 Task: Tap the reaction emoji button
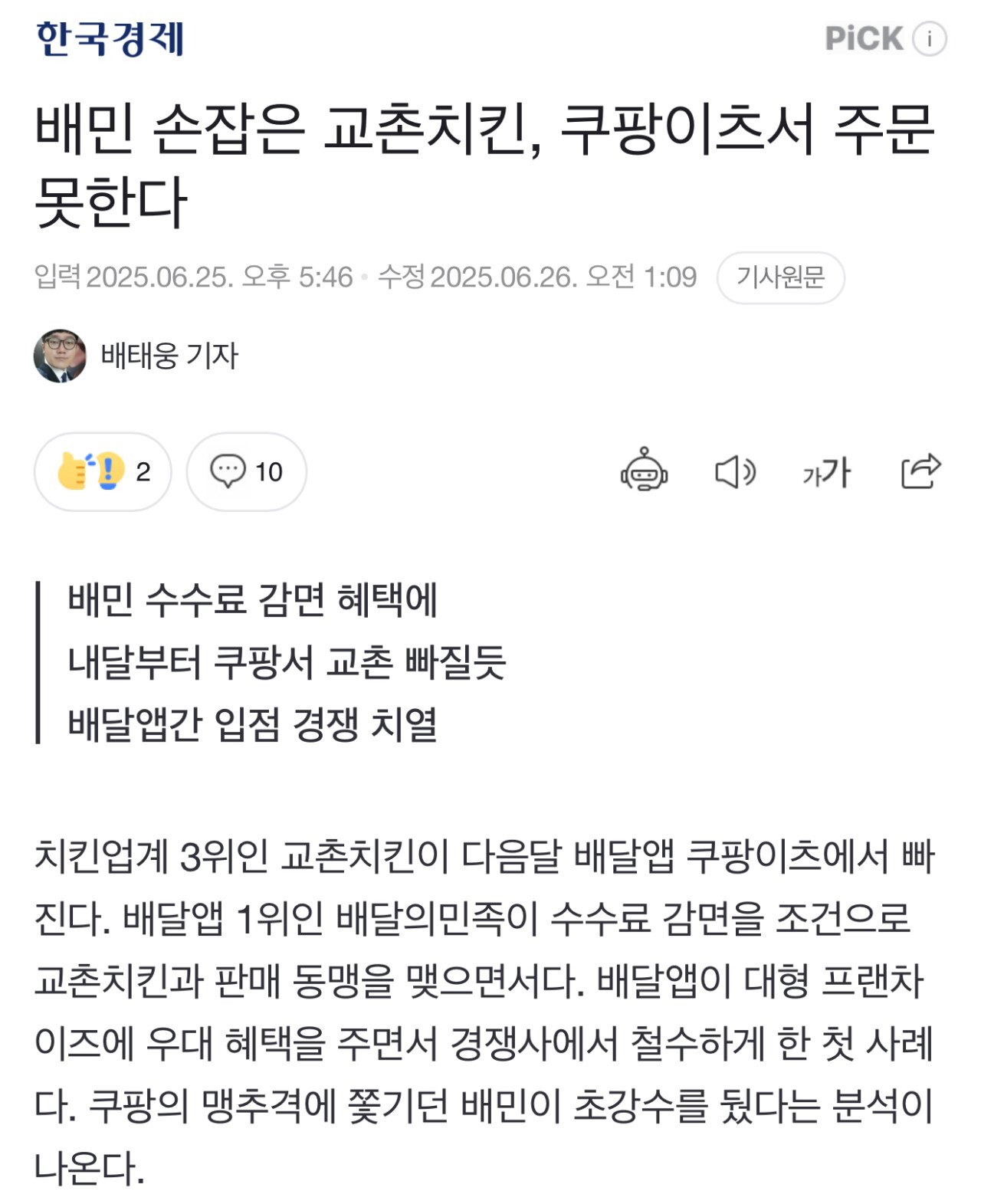coord(103,471)
